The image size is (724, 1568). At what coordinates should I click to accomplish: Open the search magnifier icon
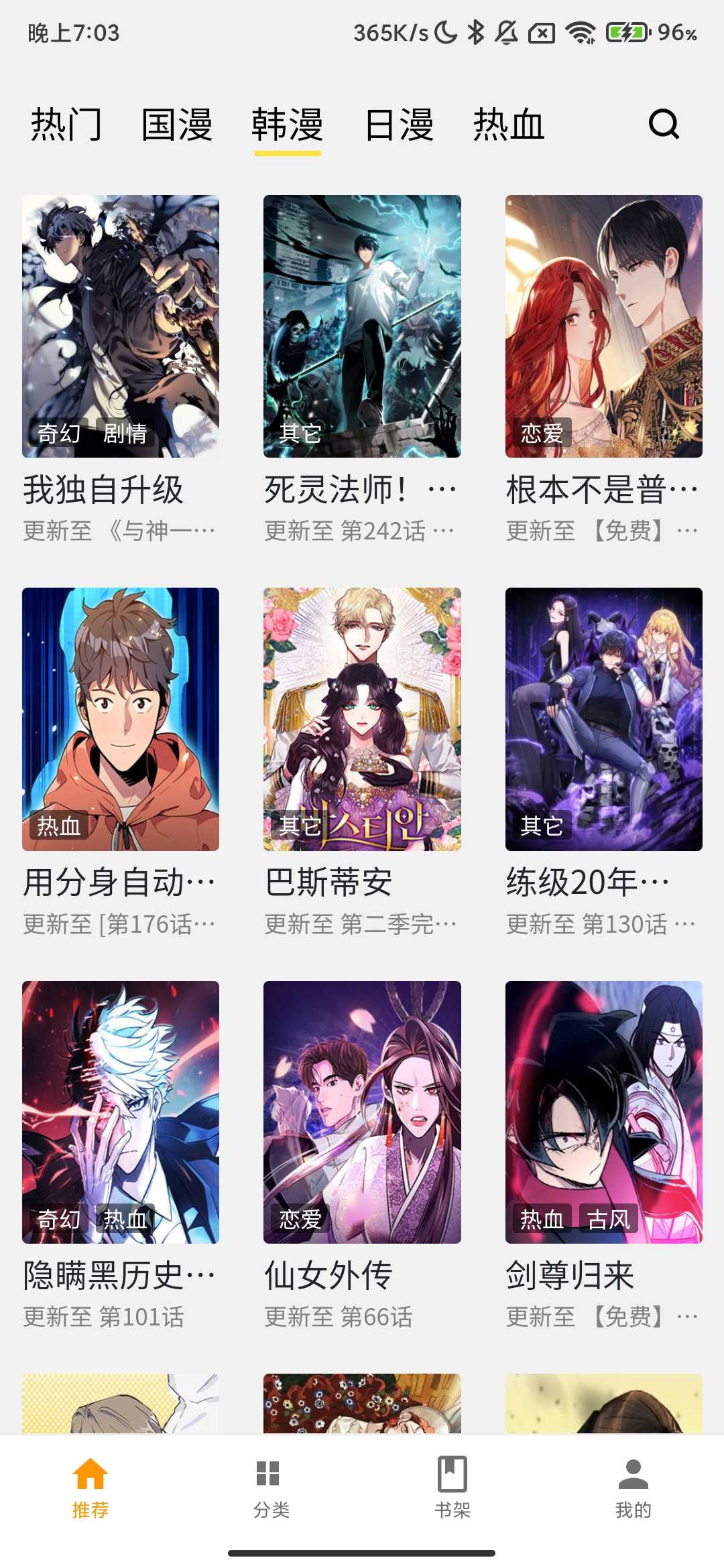tap(664, 124)
